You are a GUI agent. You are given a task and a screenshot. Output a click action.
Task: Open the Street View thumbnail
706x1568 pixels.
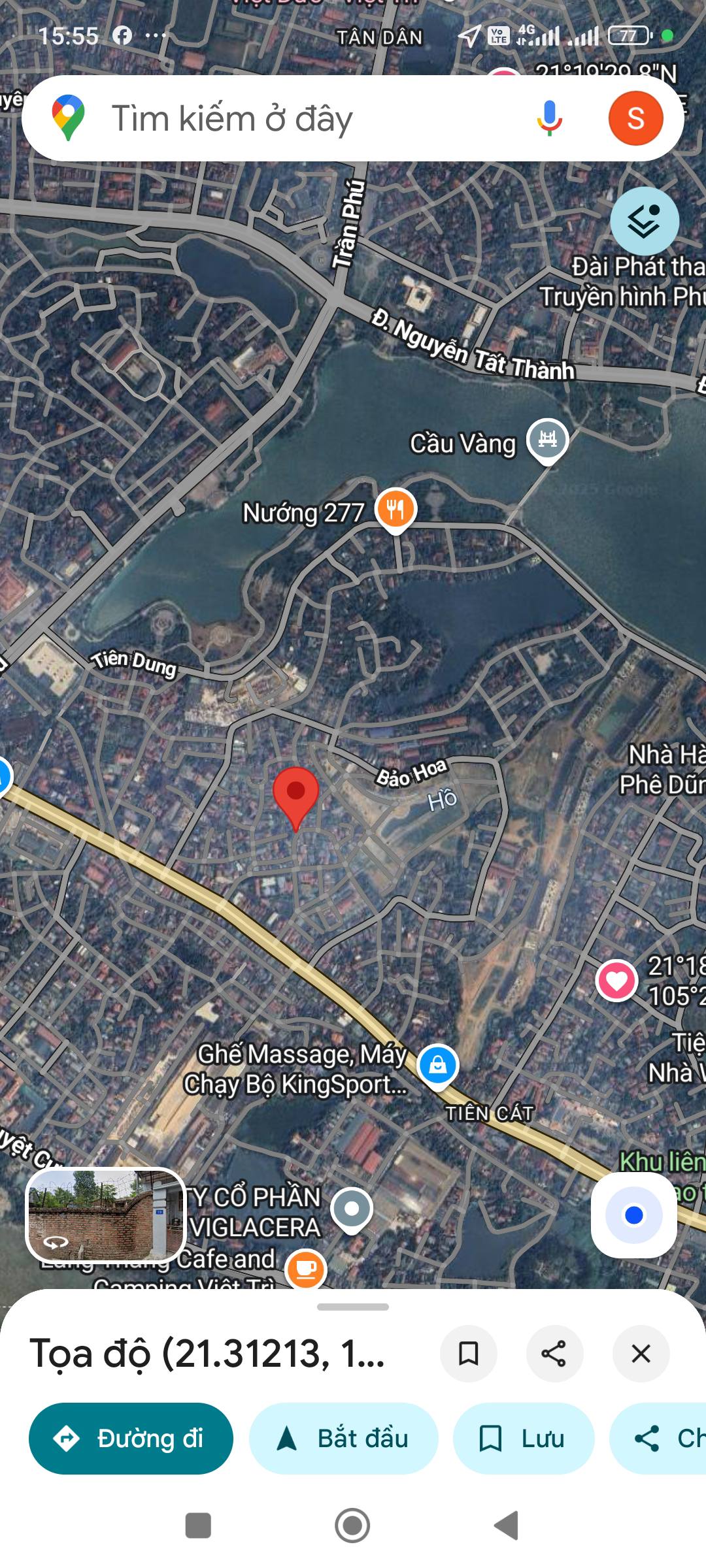(106, 1215)
